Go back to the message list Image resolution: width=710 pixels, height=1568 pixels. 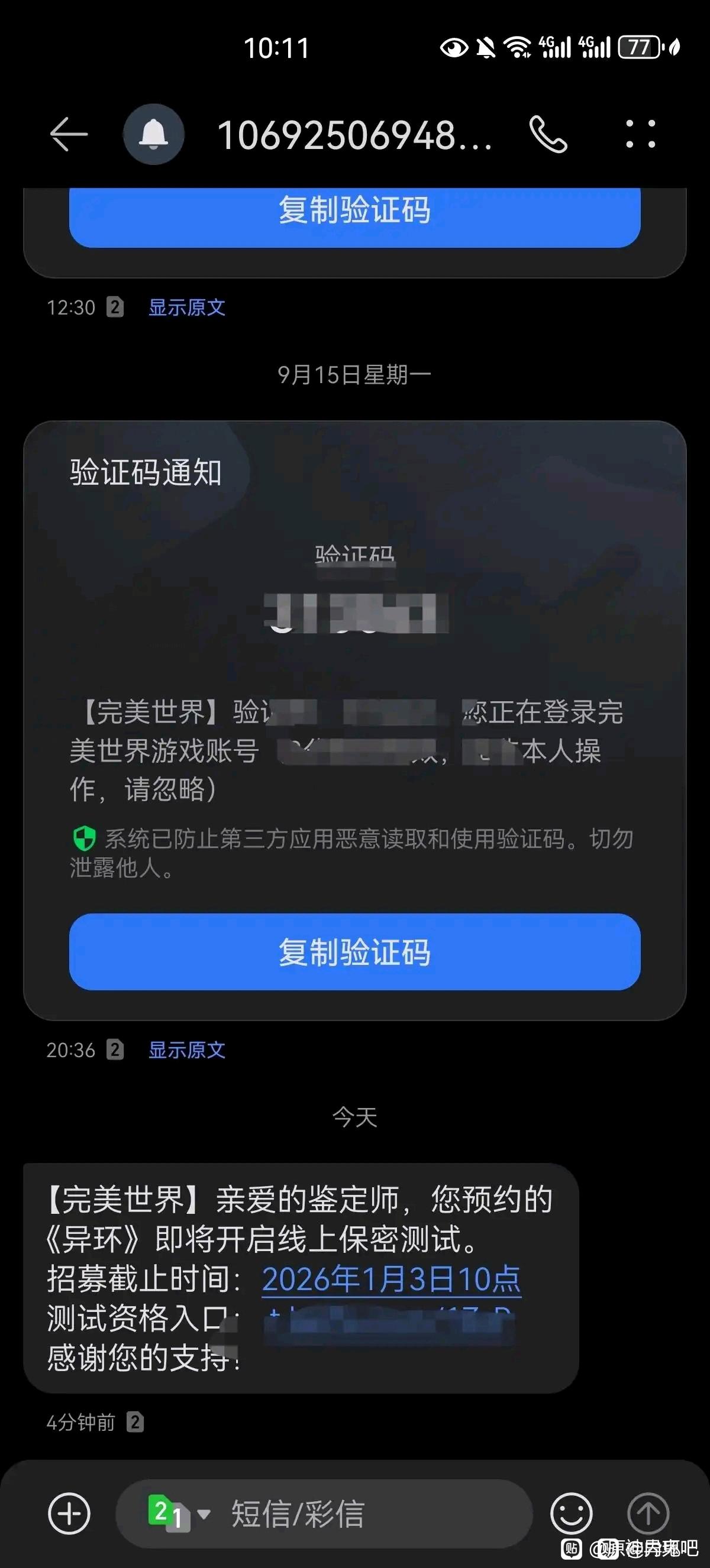(x=68, y=134)
